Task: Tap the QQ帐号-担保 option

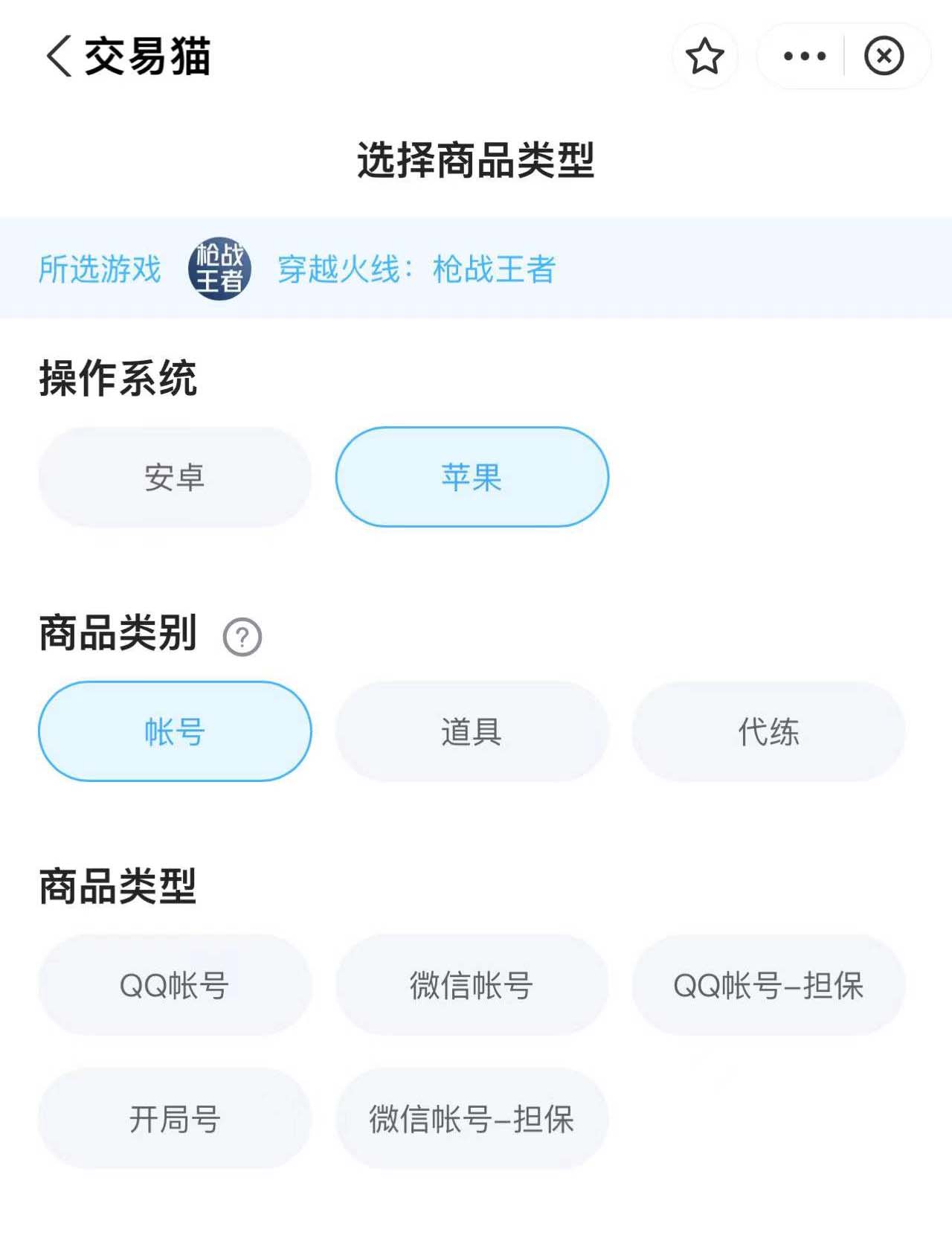Action: pyautogui.click(x=768, y=985)
